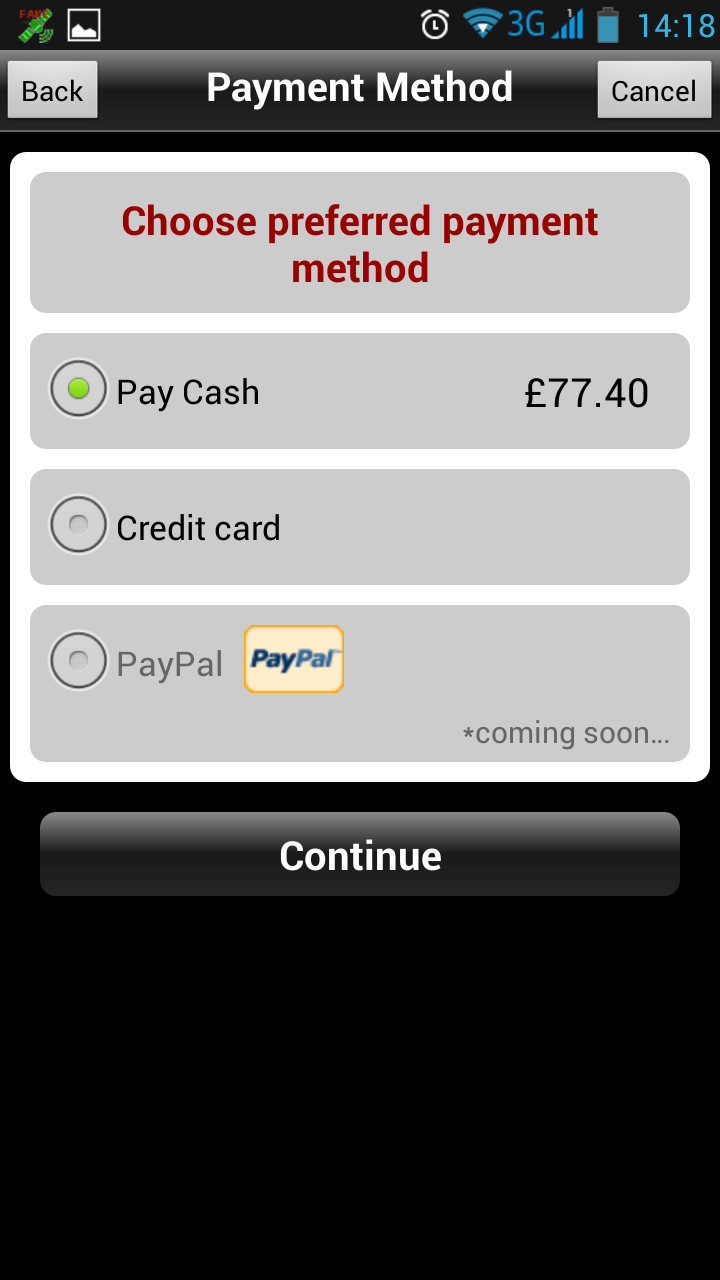Tap the Back button

(x=52, y=89)
